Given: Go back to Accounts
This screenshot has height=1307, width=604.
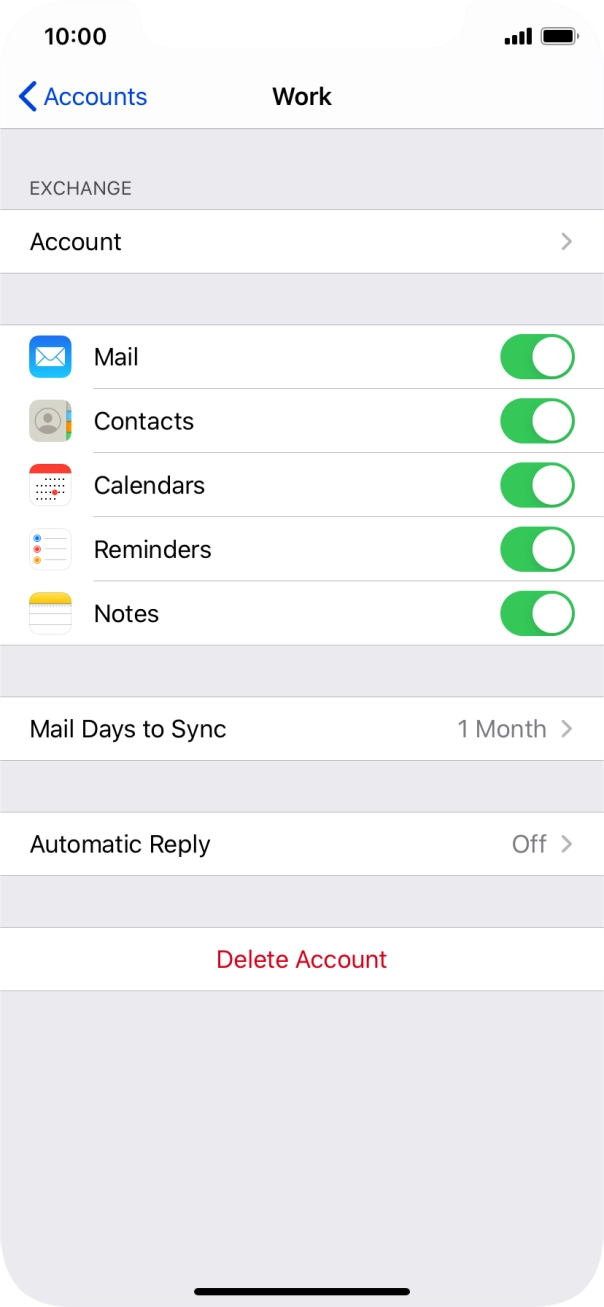Looking at the screenshot, I should [83, 97].
